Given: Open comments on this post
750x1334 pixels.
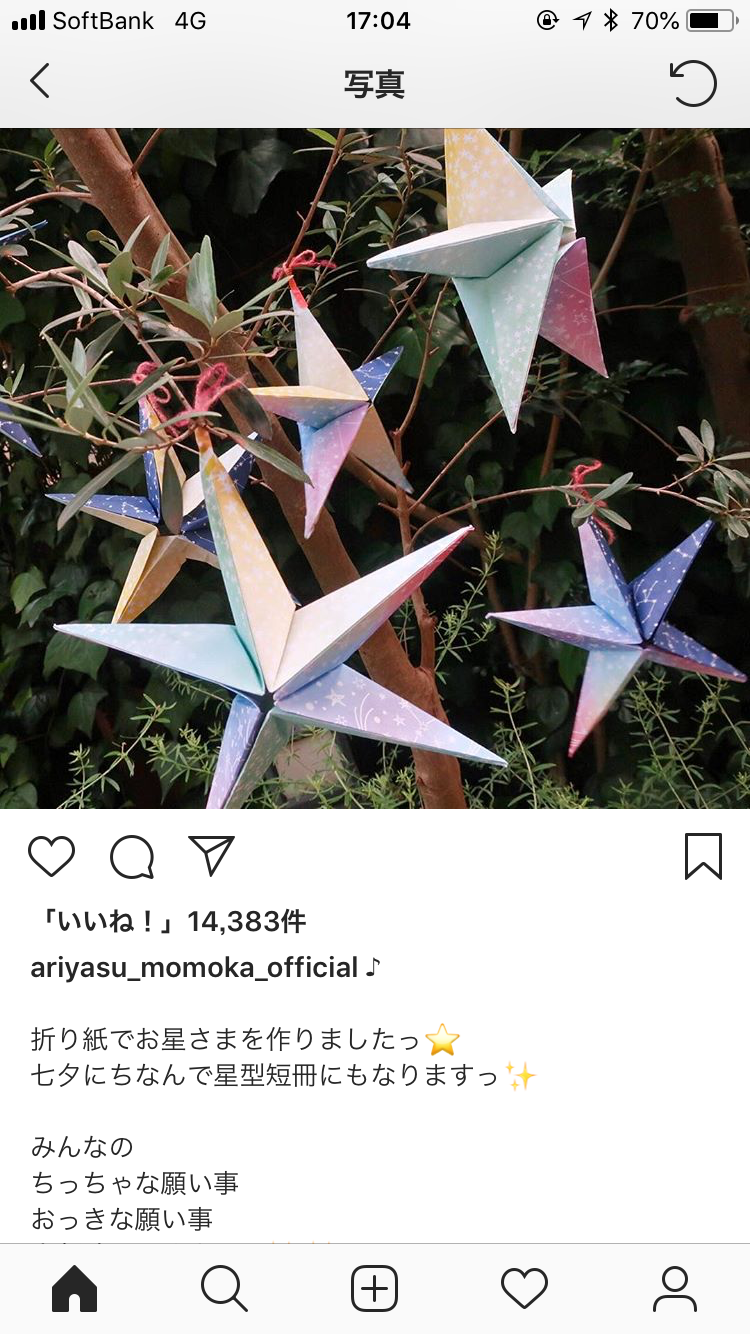Looking at the screenshot, I should (132, 857).
